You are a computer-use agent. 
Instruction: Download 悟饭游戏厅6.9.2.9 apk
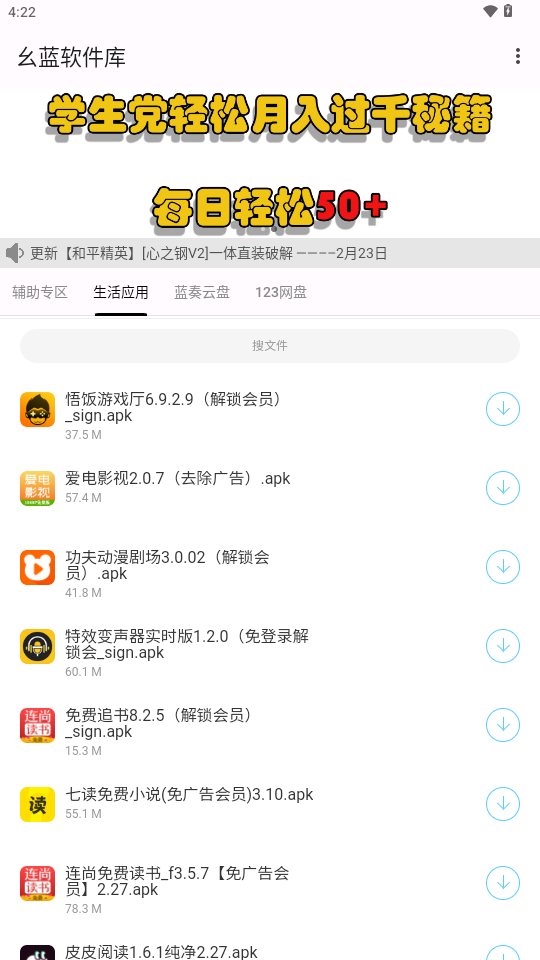pos(503,409)
